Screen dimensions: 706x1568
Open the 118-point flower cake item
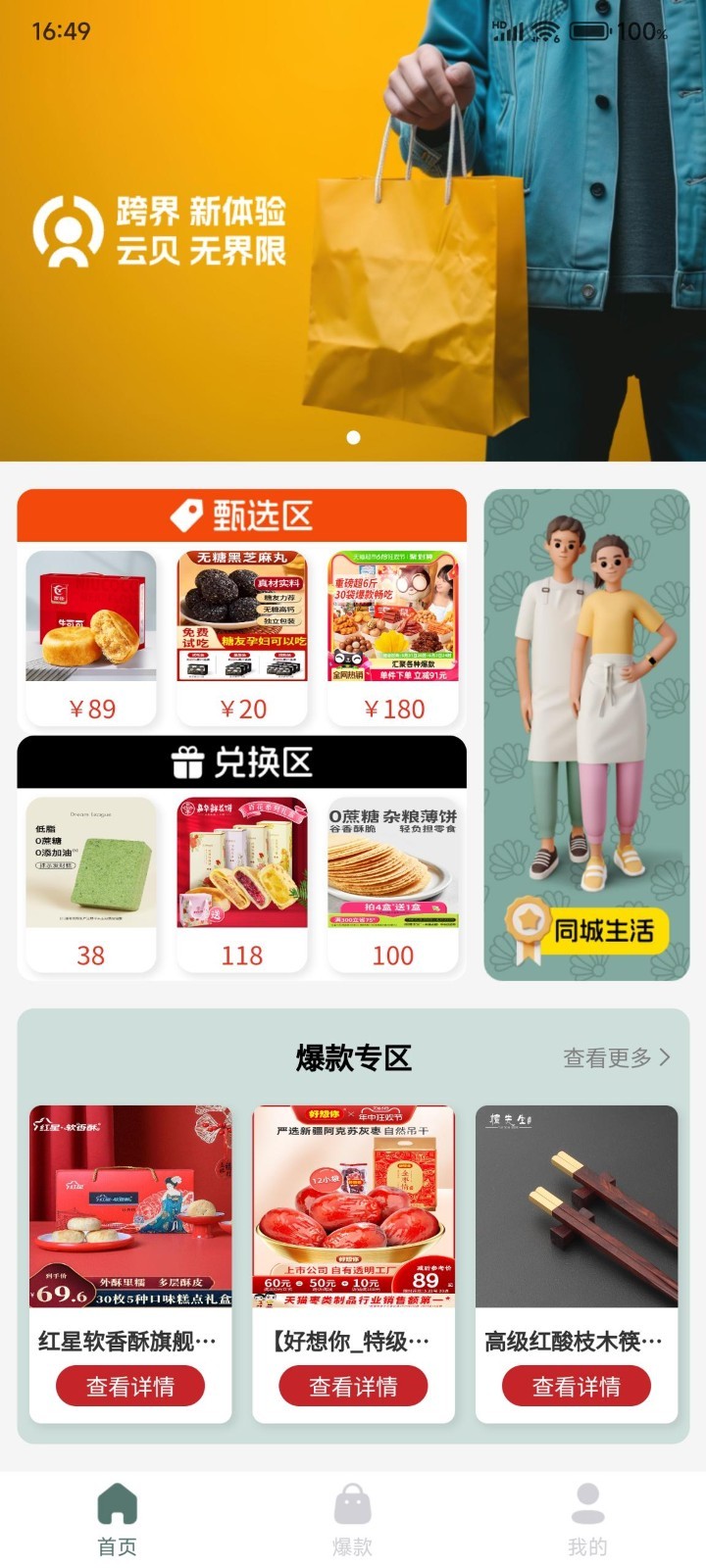(x=242, y=884)
